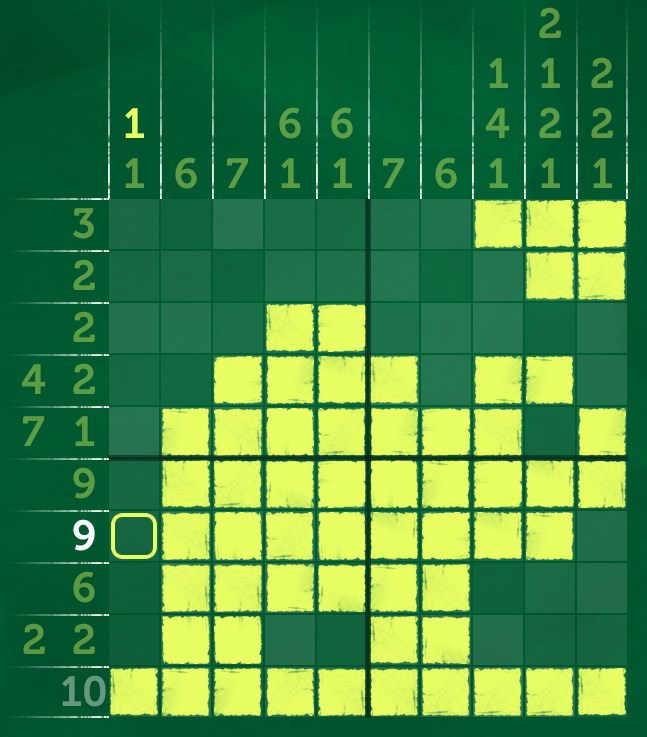Fill empty cell in row '7 1', column '2 1 2 1'
647x737 pixels.
549,432
